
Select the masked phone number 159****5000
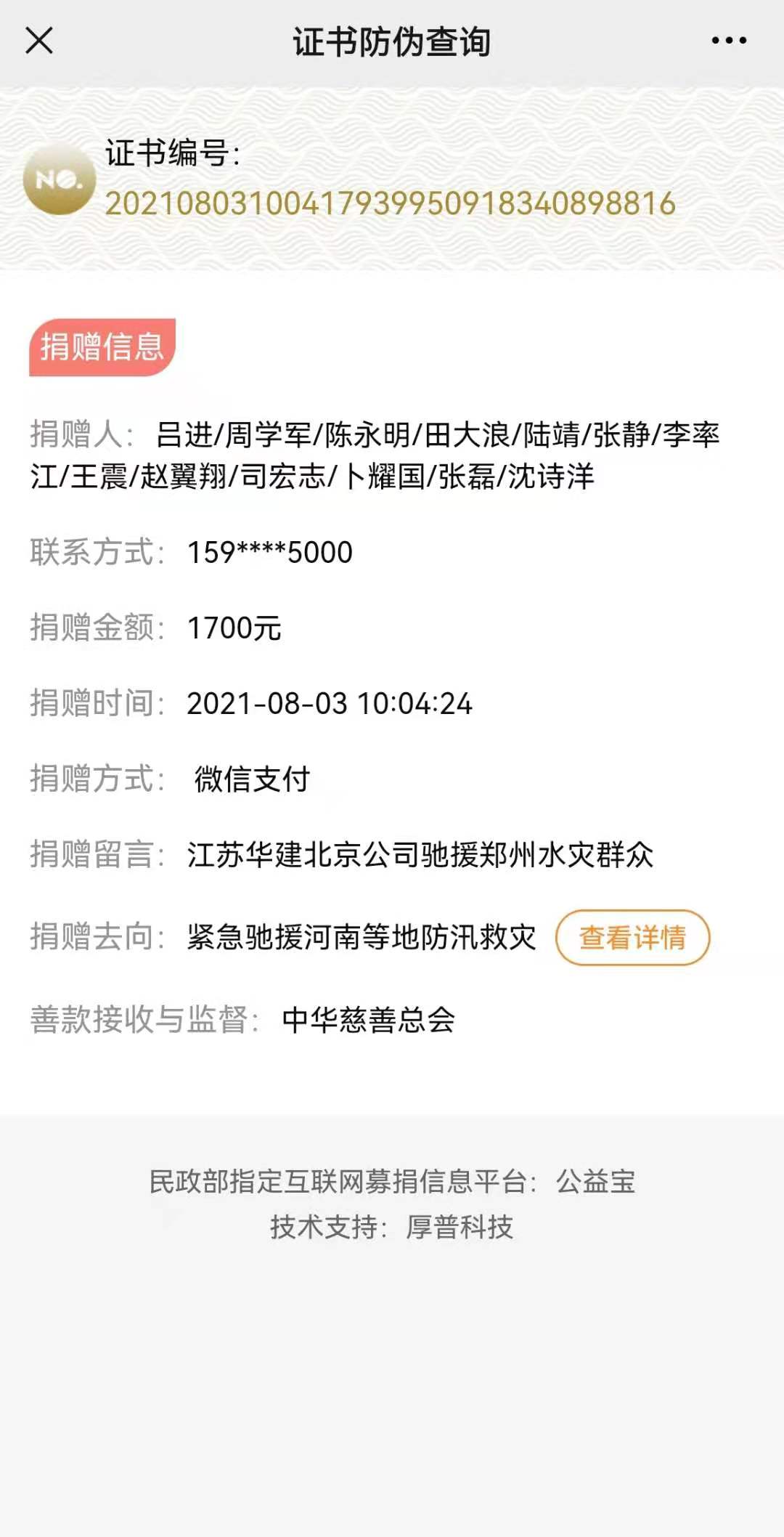269,553
